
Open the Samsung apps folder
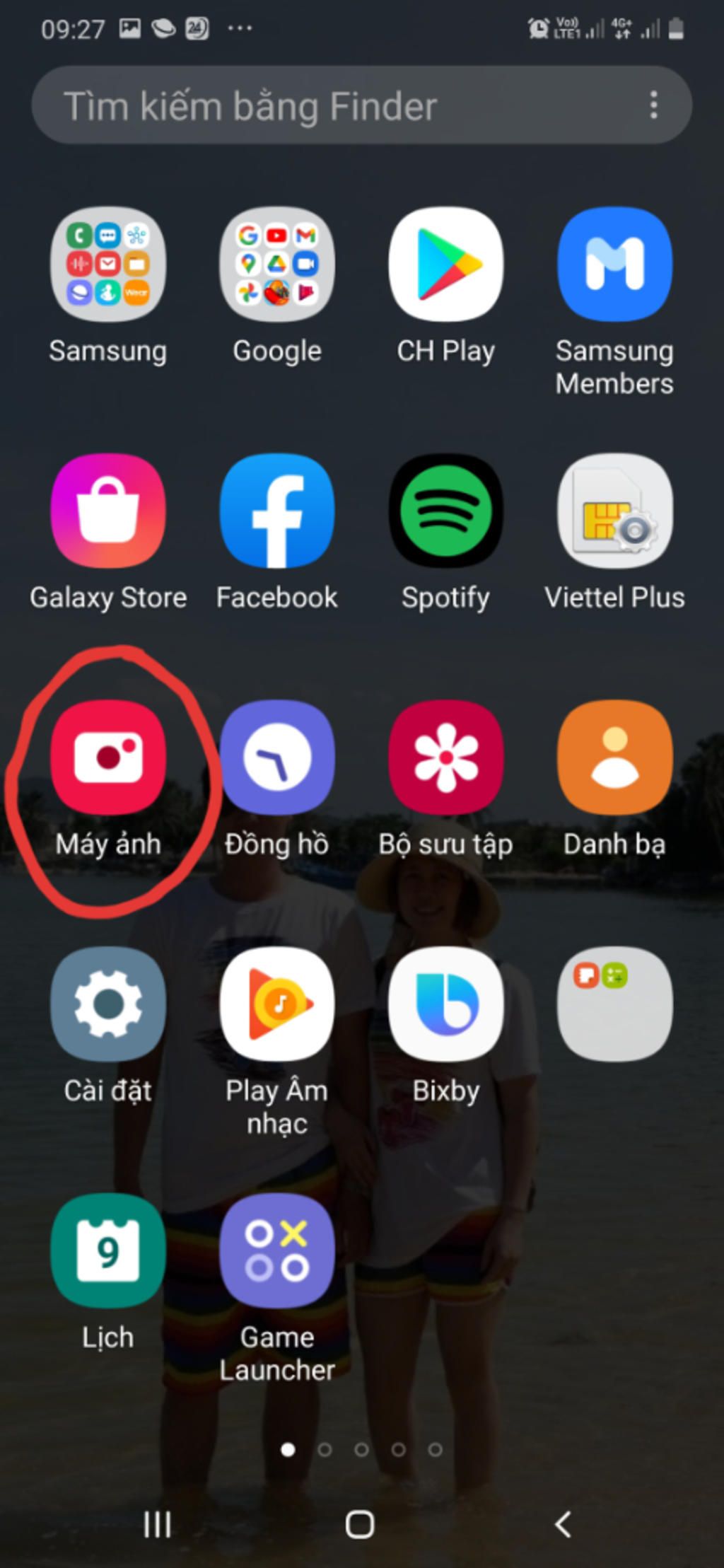[108, 265]
